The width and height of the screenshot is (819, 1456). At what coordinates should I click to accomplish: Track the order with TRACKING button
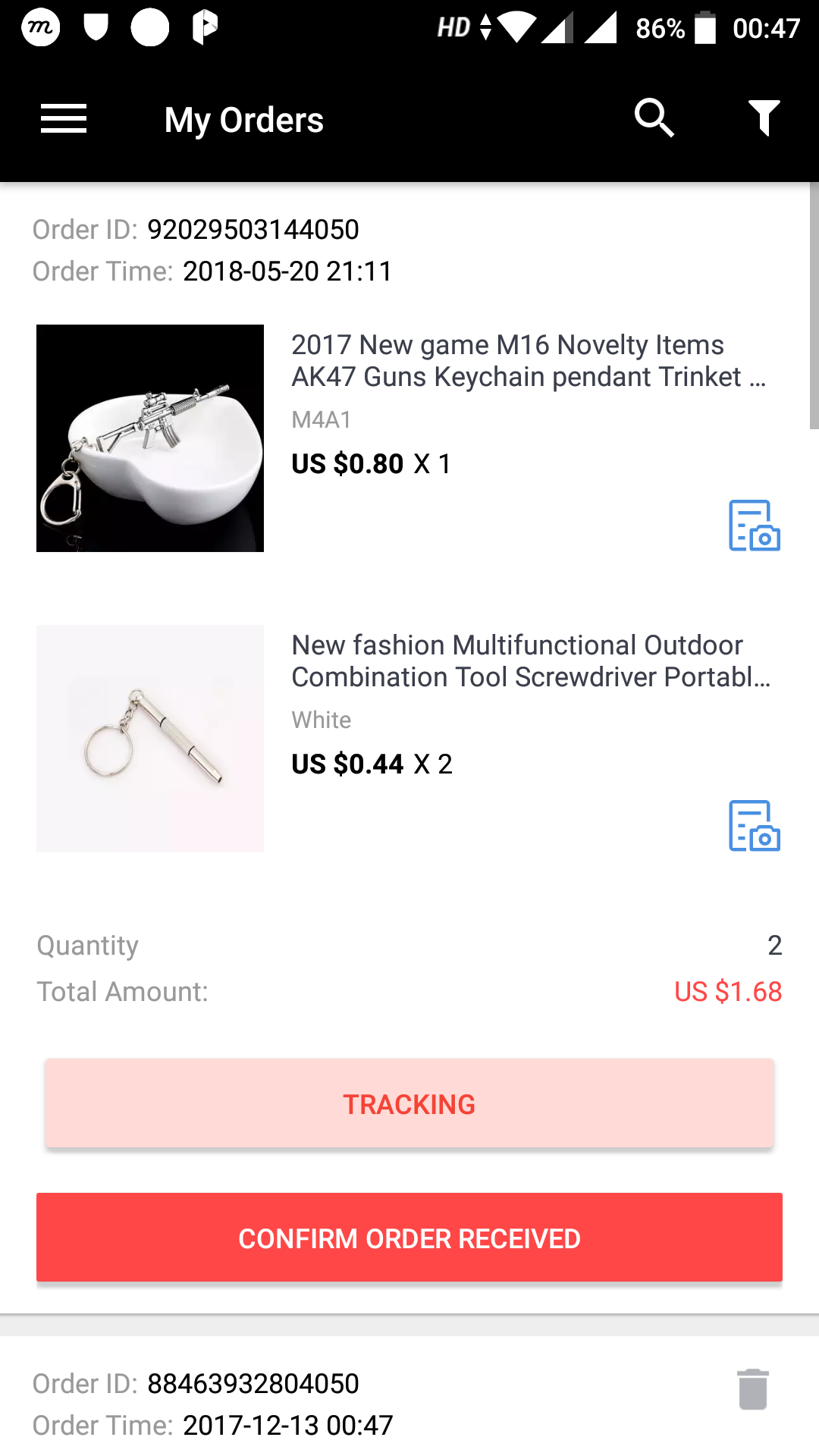point(409,1104)
